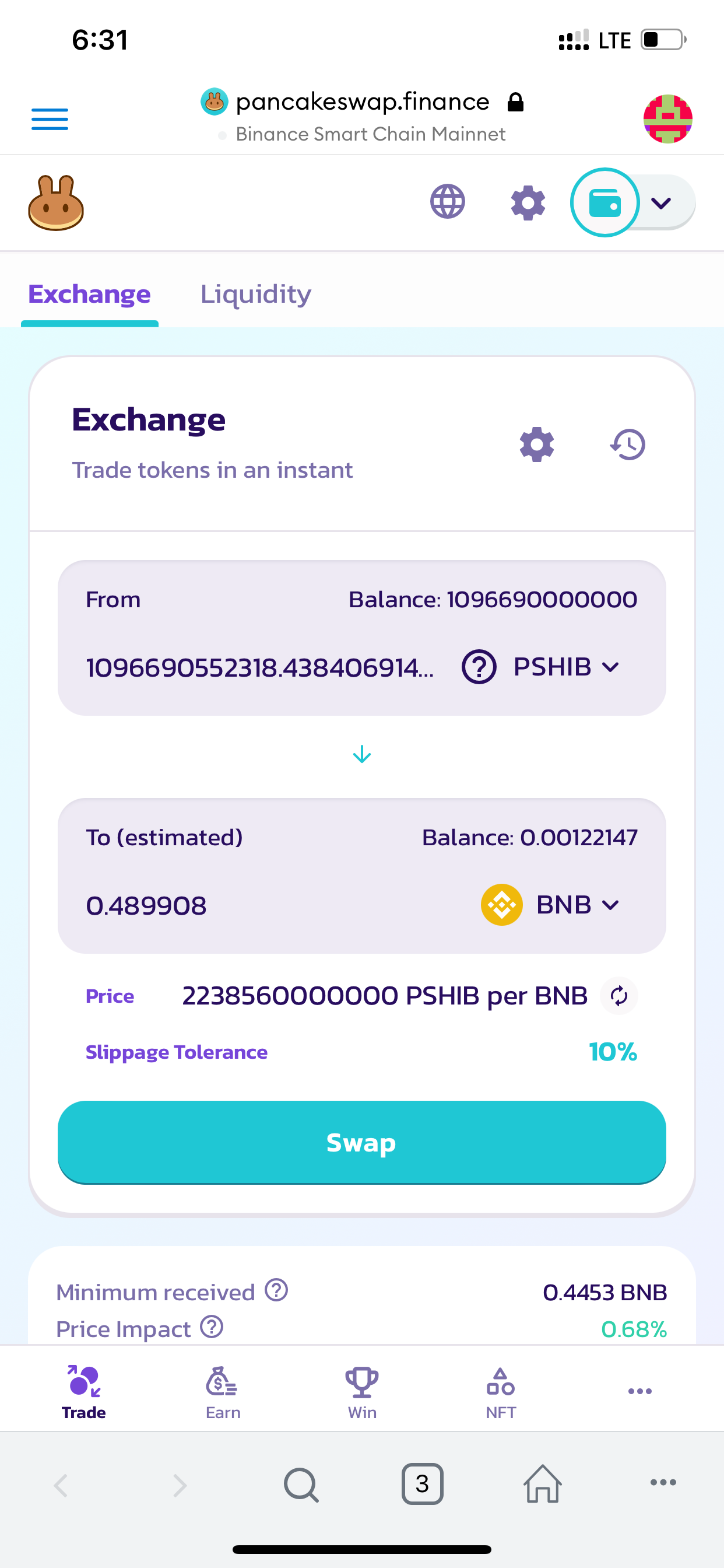Expand the wallet dropdown menu
This screenshot has height=1568, width=724.
661,202
